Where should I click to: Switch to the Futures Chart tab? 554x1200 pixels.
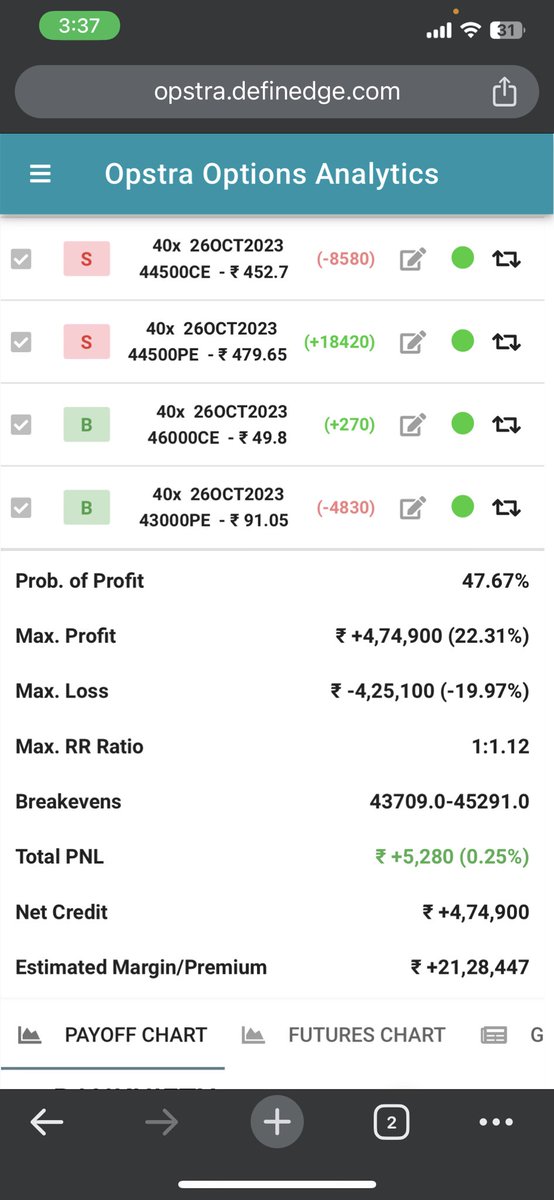tap(344, 1035)
